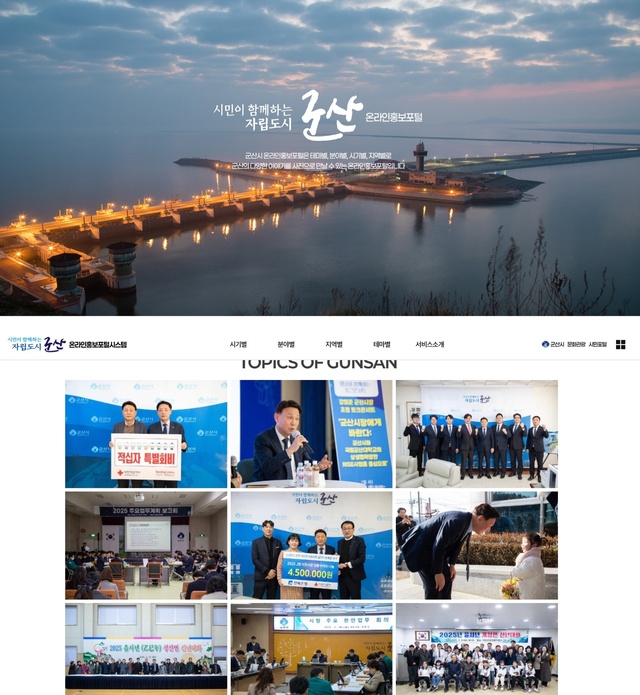Open the group photo of men in suits
Viewport: 640px width, 695px height.
tap(476, 433)
